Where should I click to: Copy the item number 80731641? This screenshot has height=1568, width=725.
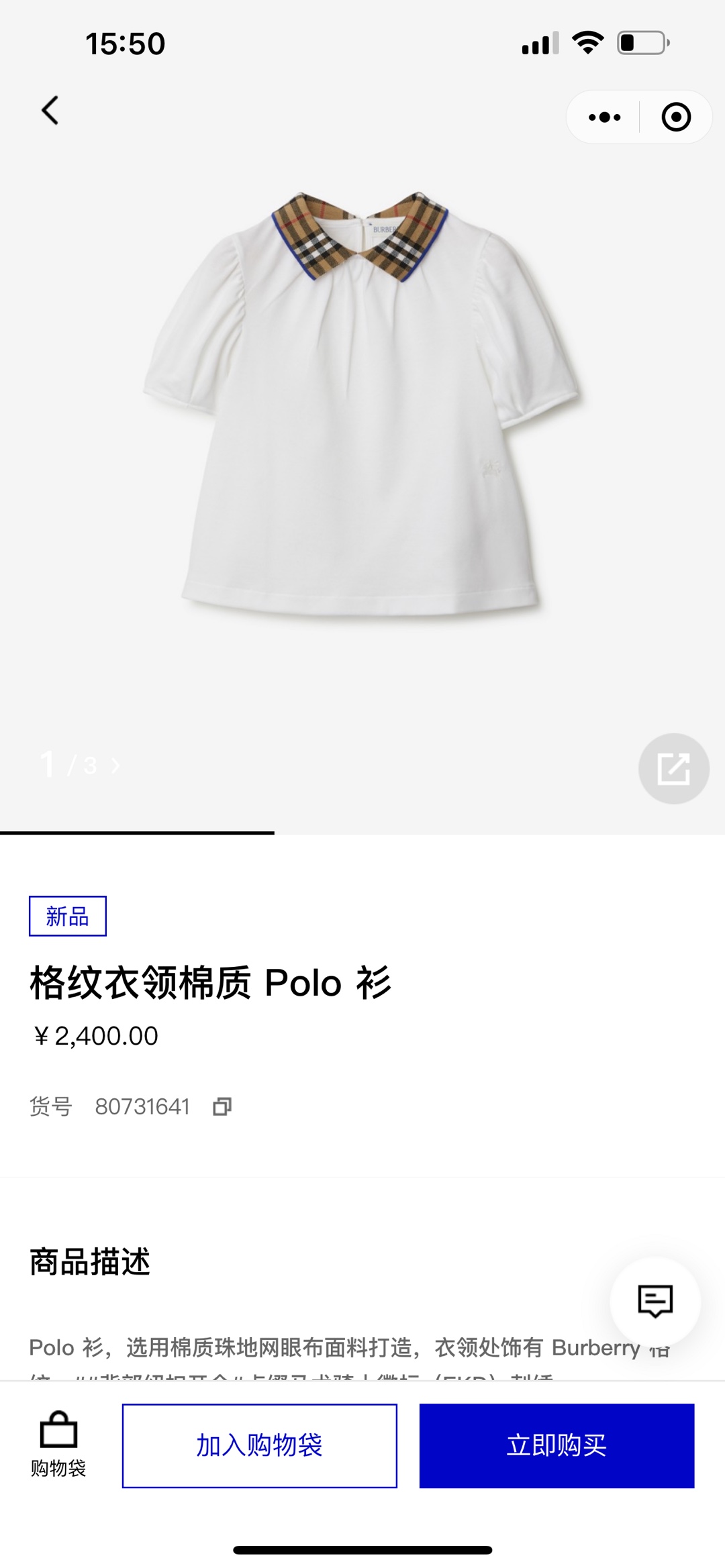(x=222, y=1106)
